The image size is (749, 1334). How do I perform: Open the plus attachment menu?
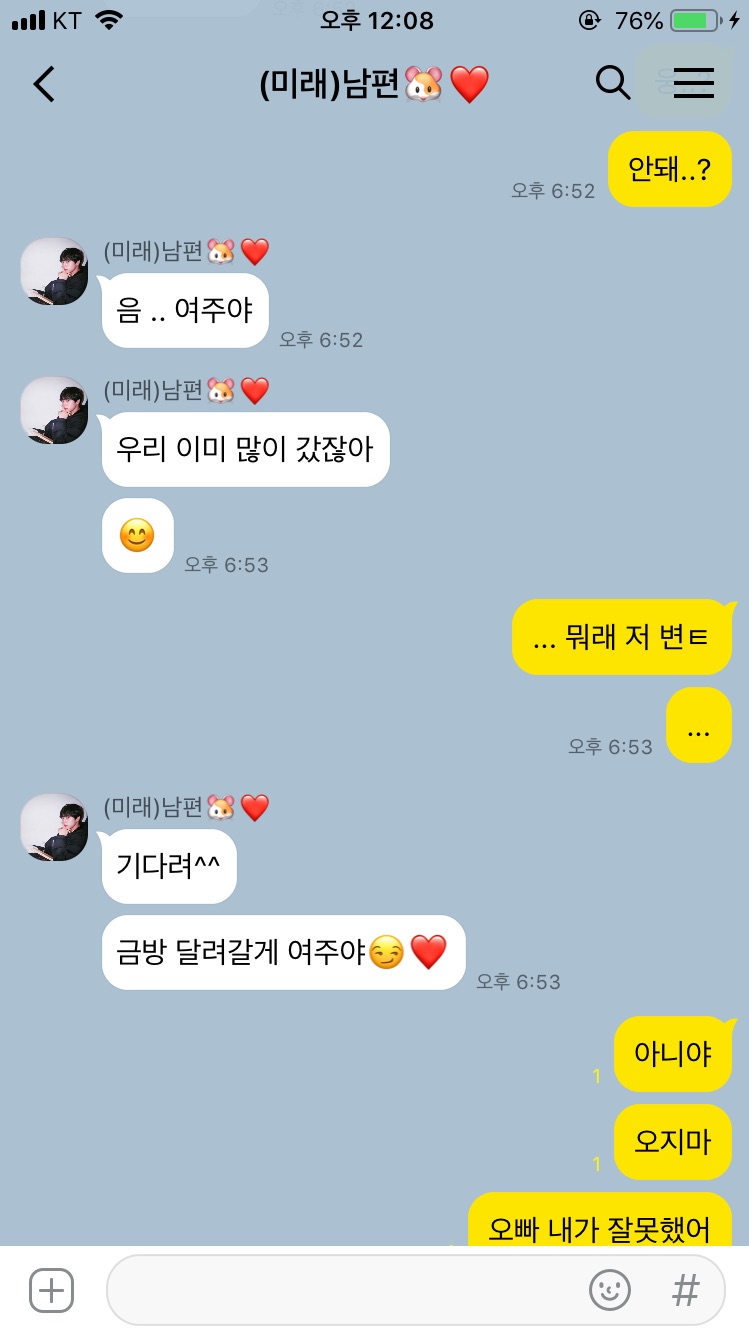52,1290
